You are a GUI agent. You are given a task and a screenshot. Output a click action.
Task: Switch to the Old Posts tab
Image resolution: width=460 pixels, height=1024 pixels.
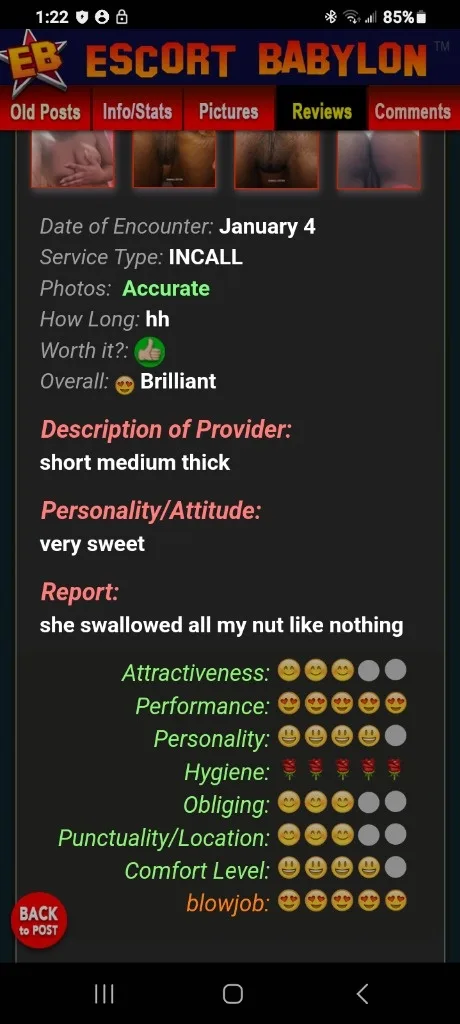pos(46,111)
